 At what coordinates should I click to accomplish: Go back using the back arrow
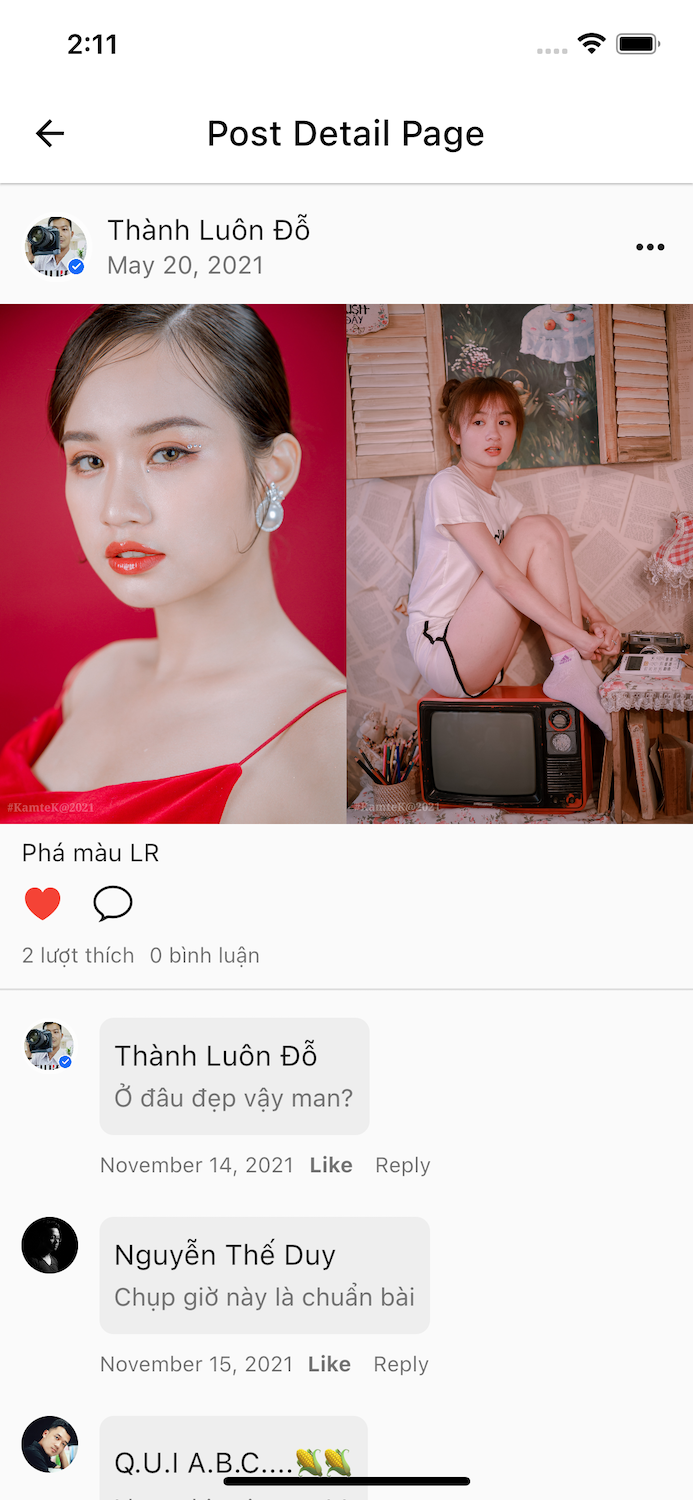50,134
